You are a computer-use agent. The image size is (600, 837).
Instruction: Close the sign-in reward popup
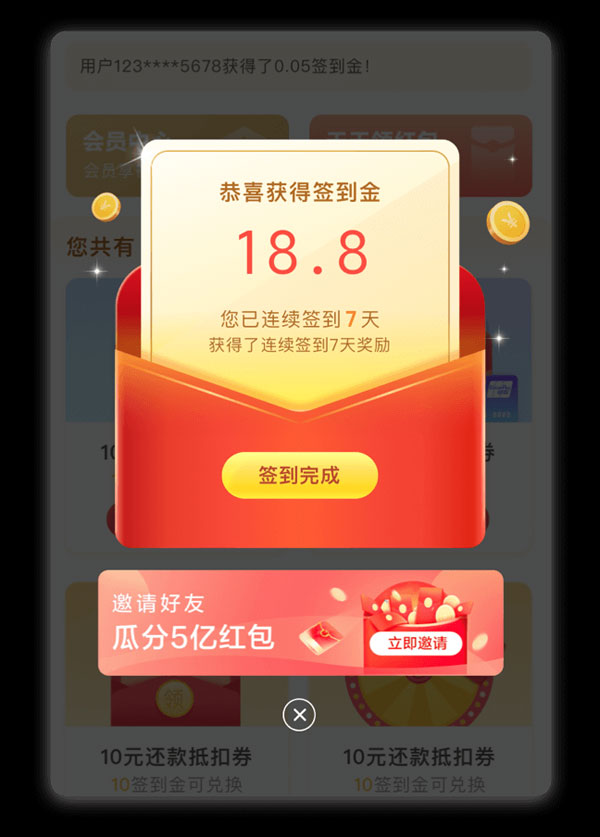pyautogui.click(x=299, y=714)
